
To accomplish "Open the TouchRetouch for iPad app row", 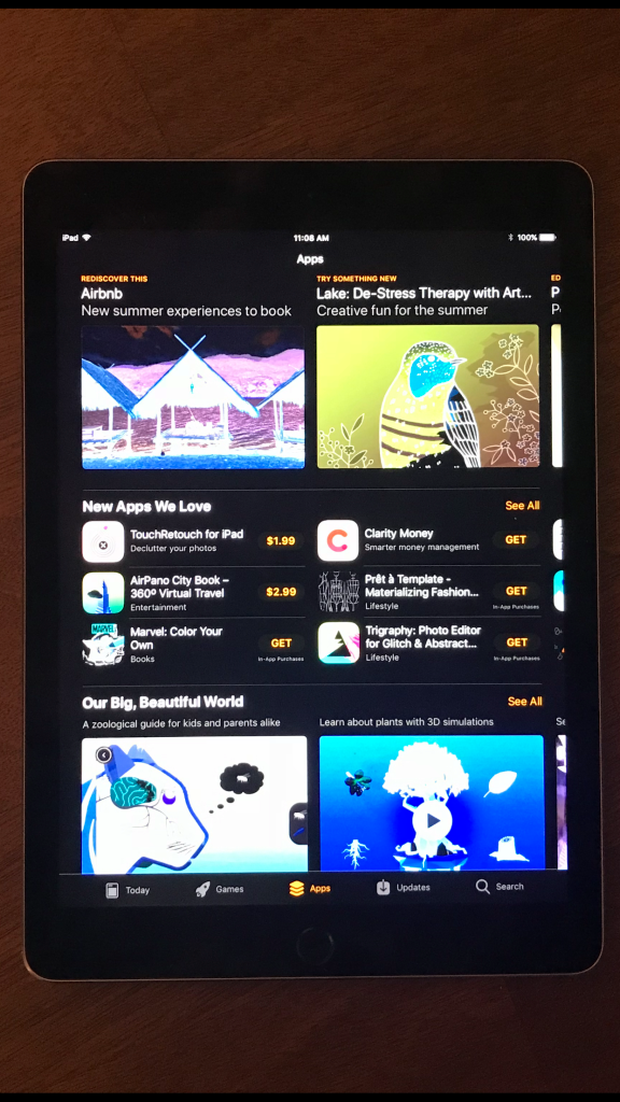I will pos(186,541).
